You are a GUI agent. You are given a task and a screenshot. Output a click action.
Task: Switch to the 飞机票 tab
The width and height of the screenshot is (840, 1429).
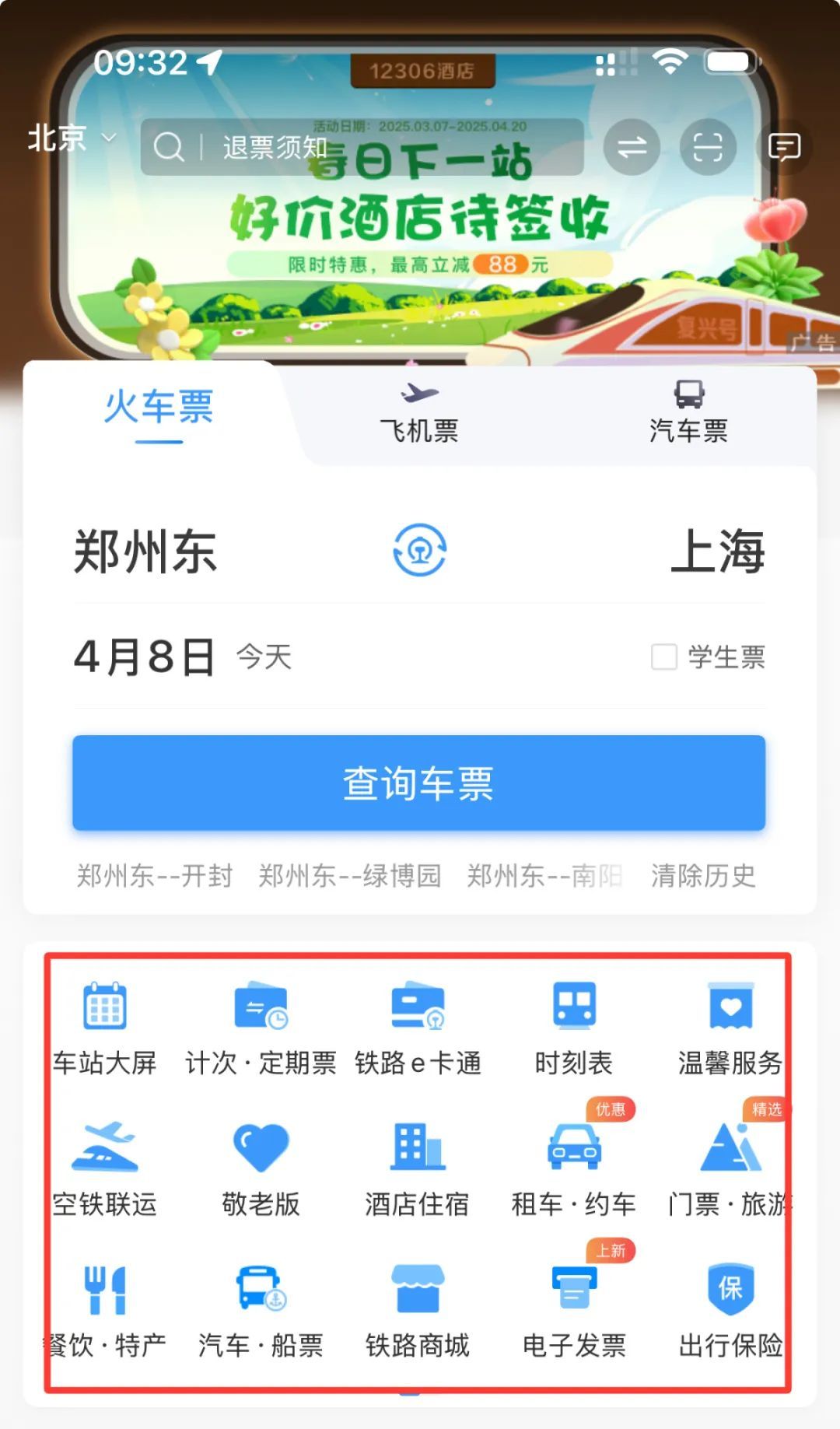click(419, 414)
